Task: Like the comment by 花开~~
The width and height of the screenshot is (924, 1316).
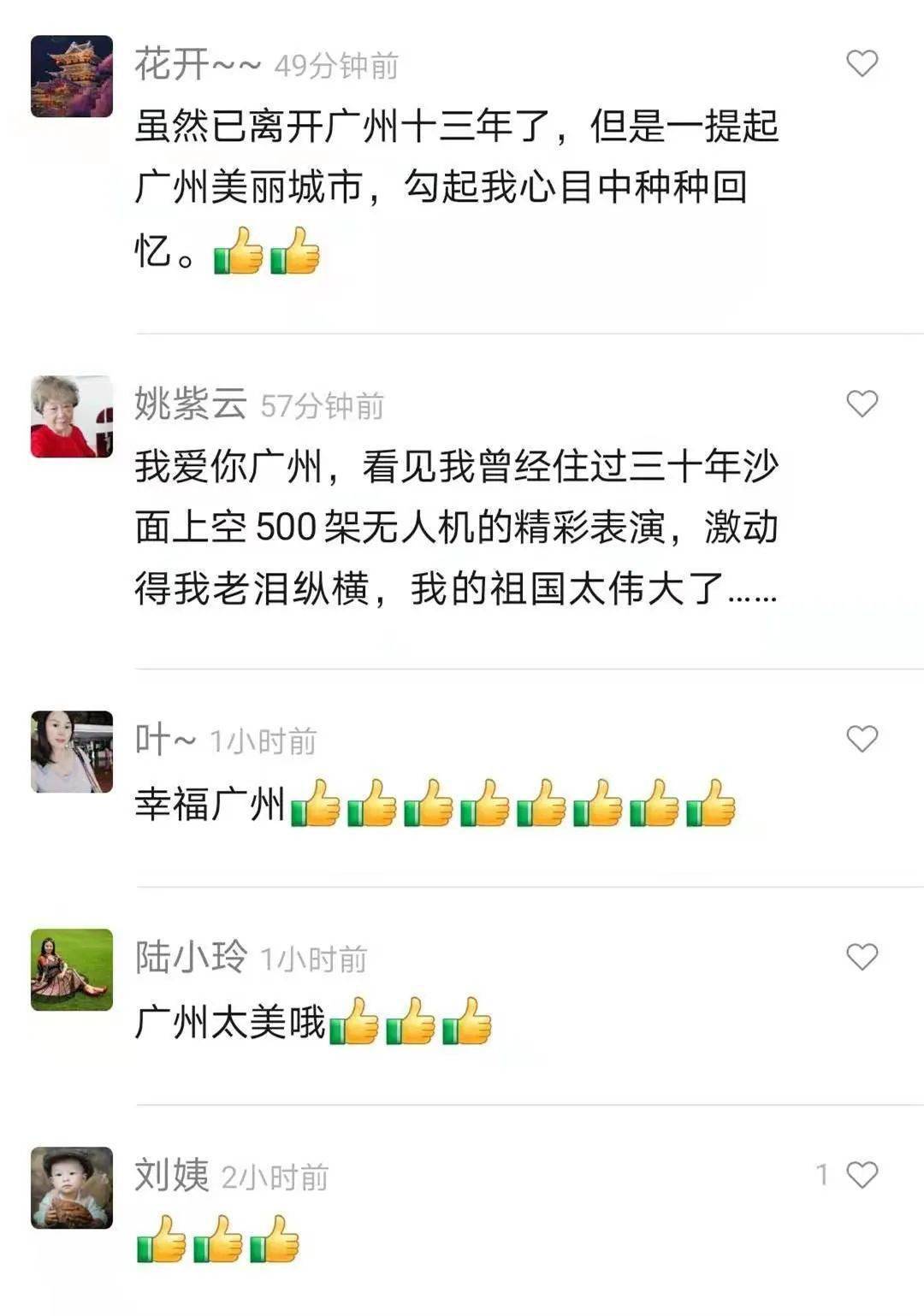Action: [x=862, y=63]
